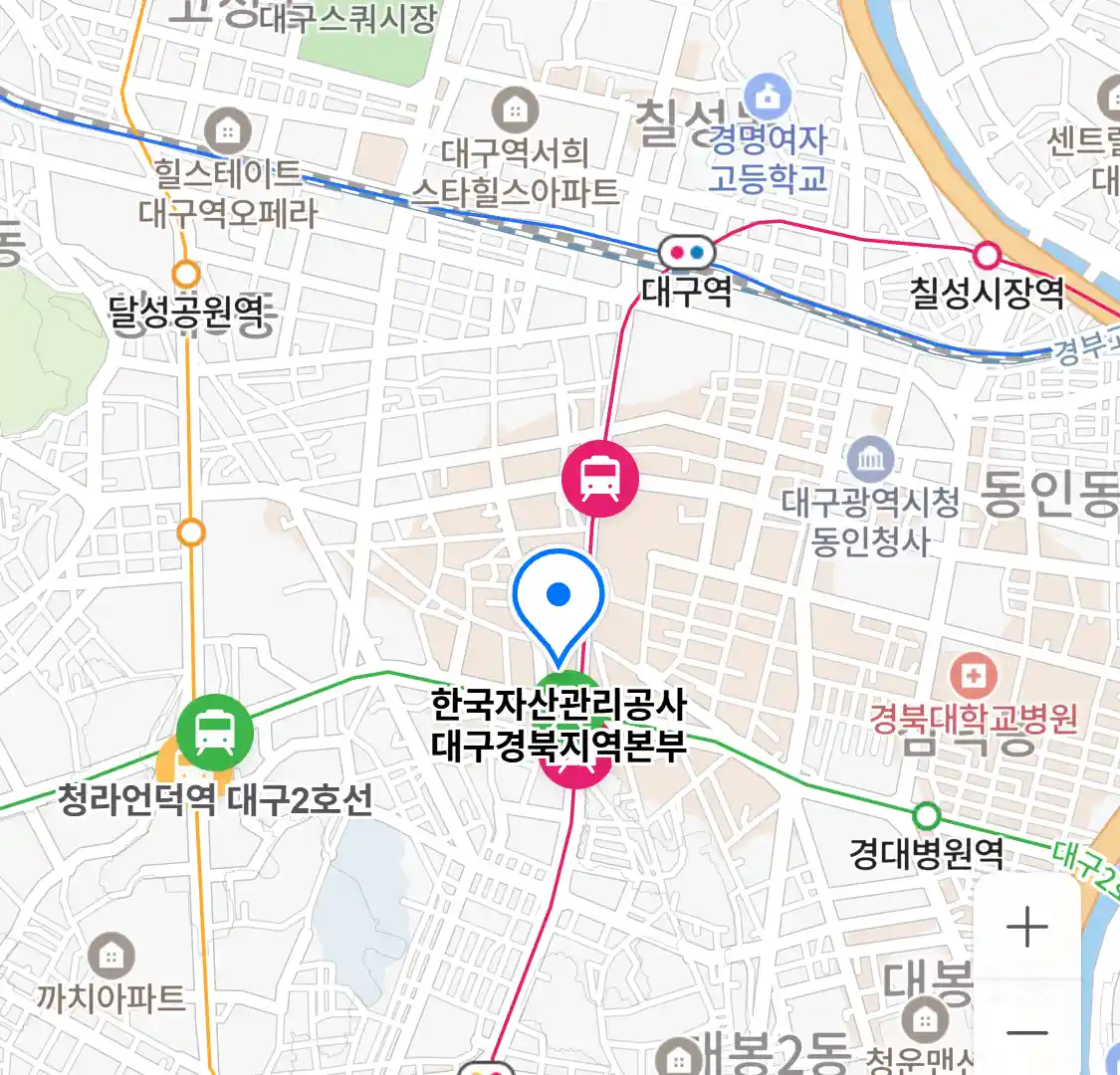
Task: Zoom in with the plus button
Action: [1026, 928]
